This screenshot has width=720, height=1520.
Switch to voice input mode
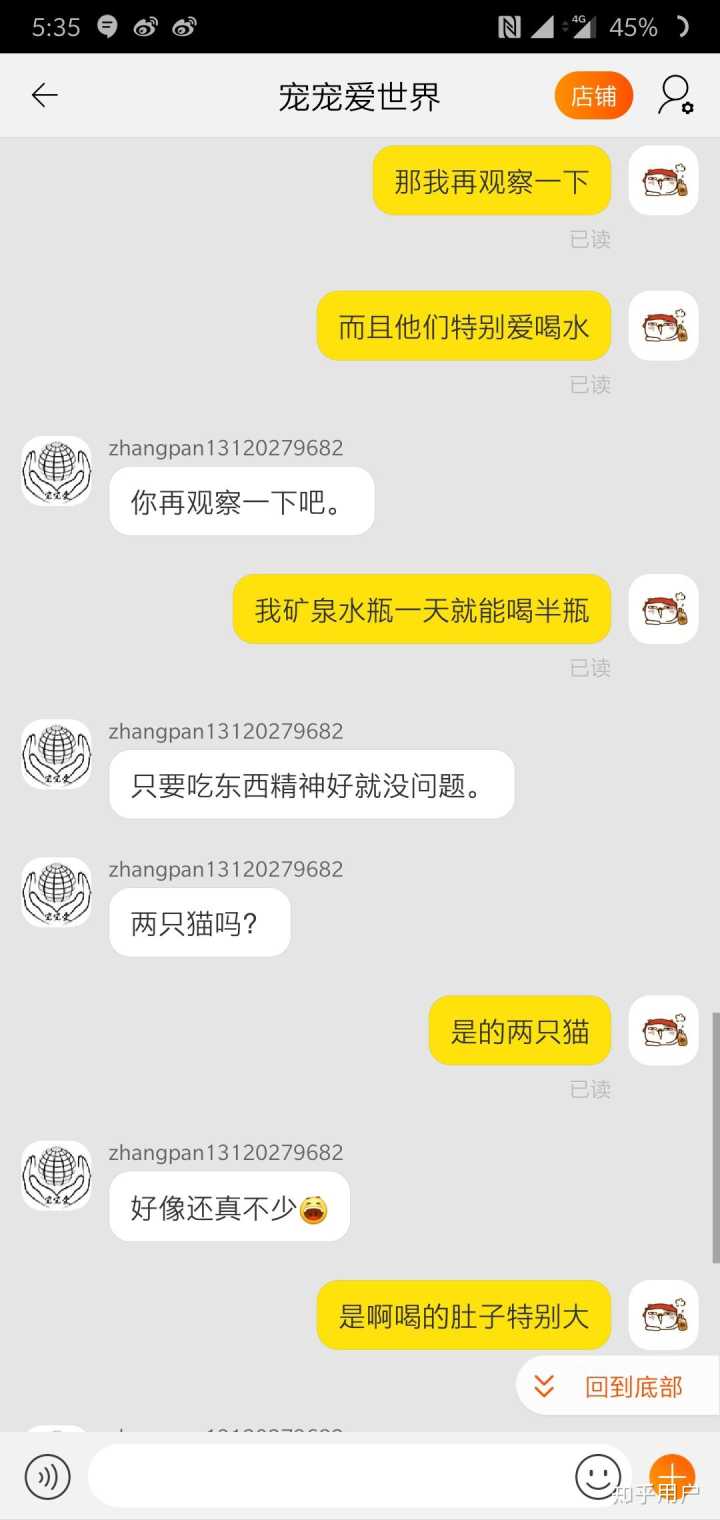(x=48, y=1477)
